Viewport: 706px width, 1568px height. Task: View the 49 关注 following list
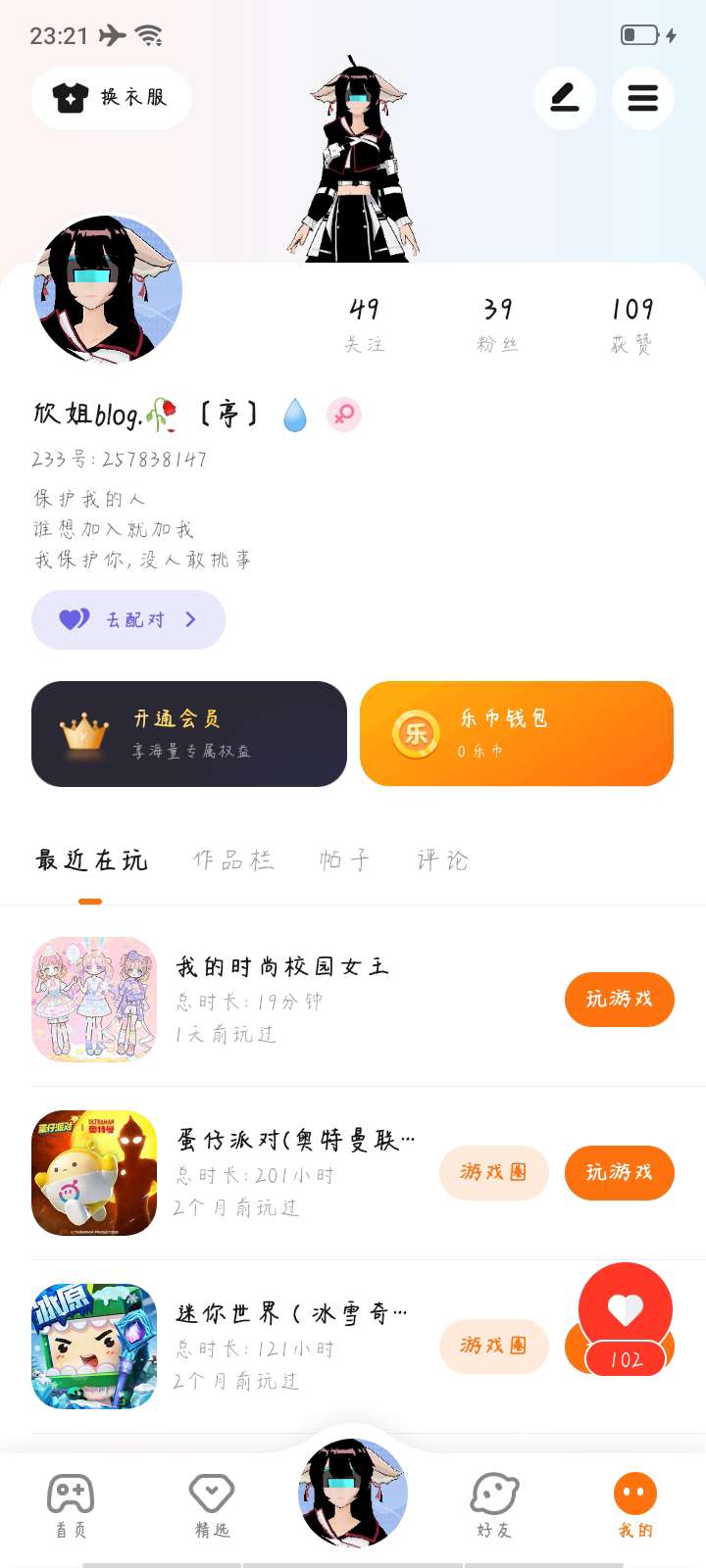364,324
